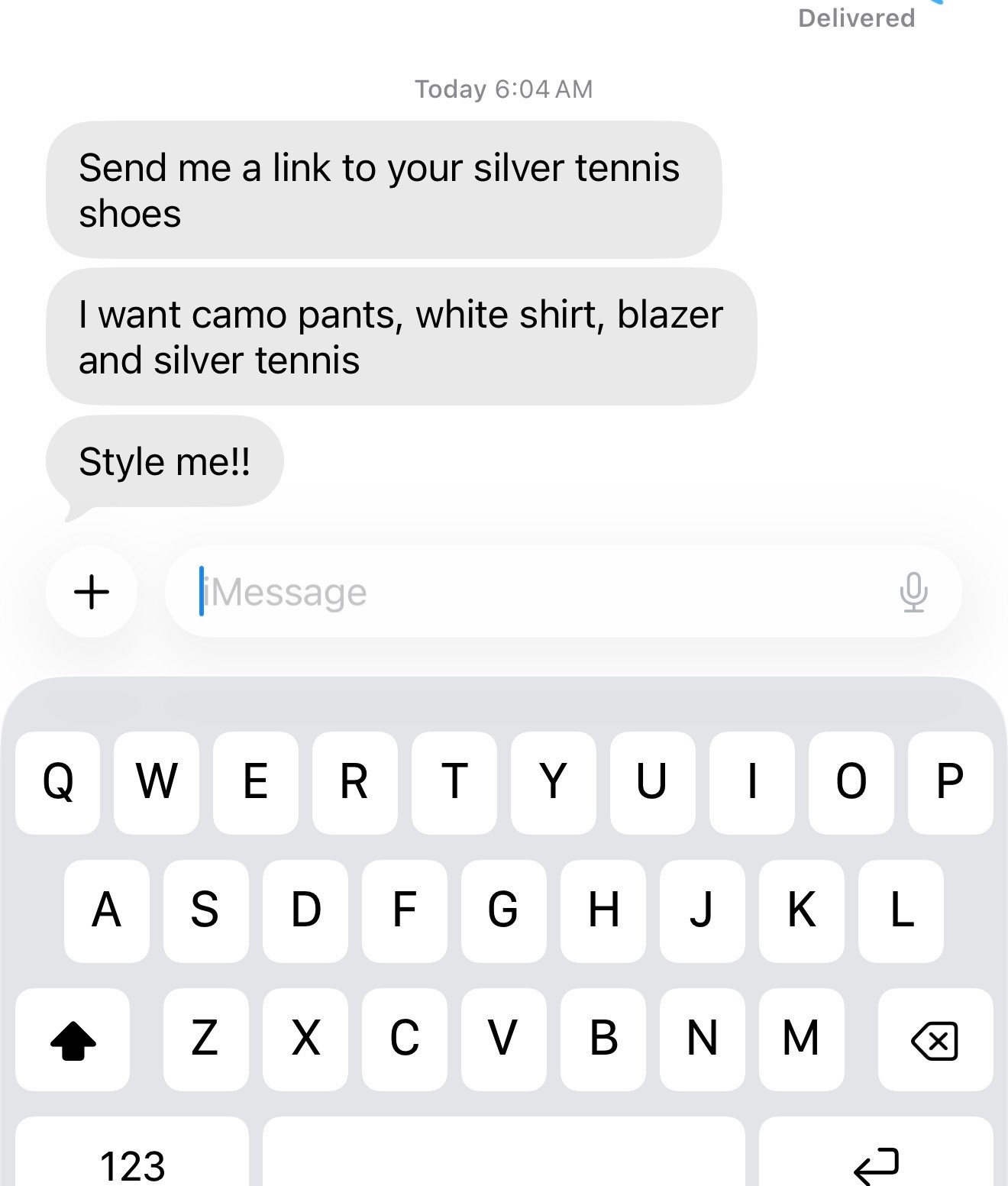Open the plus attachments menu
Screen dimensions: 1008x1186
click(x=92, y=592)
